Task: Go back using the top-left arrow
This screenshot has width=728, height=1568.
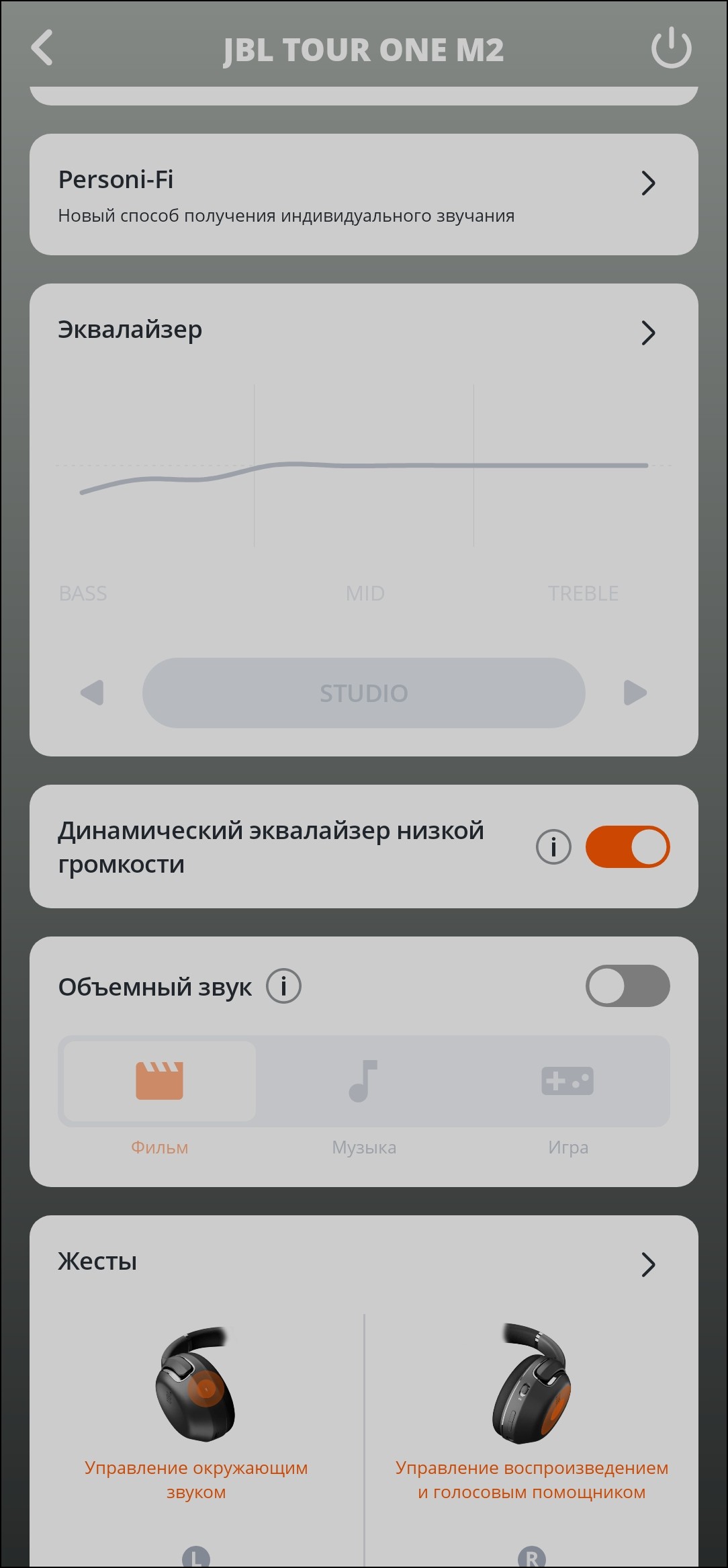Action: [42, 48]
